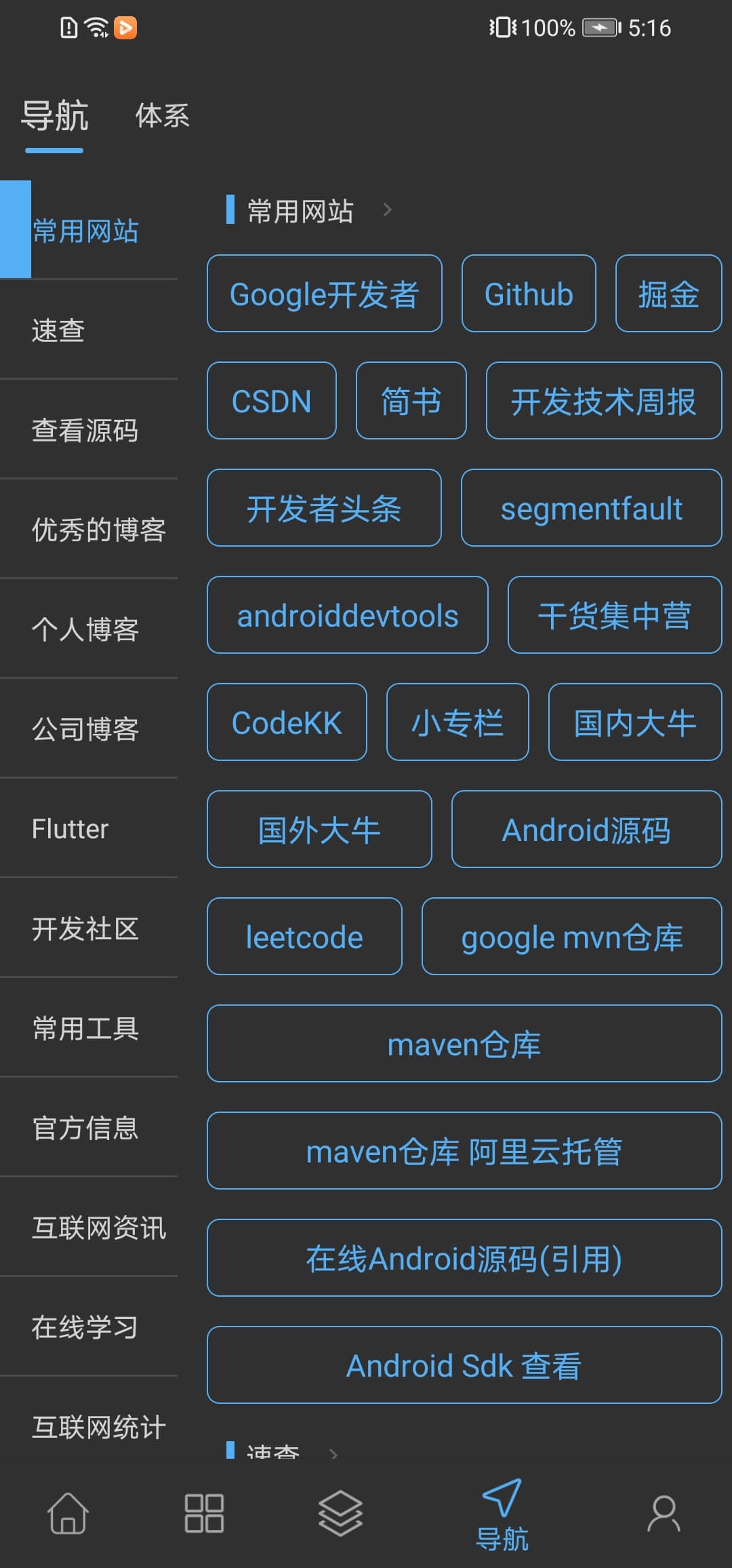The width and height of the screenshot is (732, 1568).
Task: Open the 开发技术周报 chip
Action: coord(604,401)
